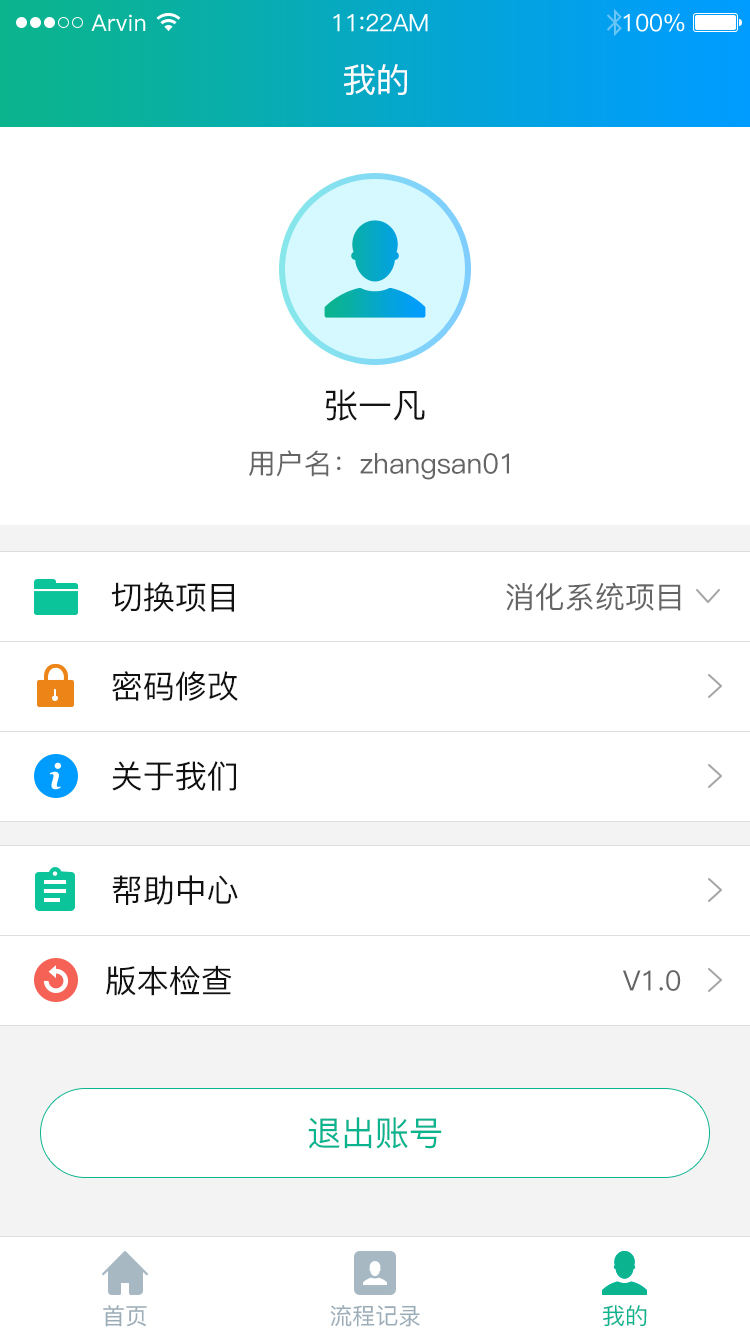The height and width of the screenshot is (1334, 750).
Task: Go to 帮助中心 help center
Action: pos(375,890)
